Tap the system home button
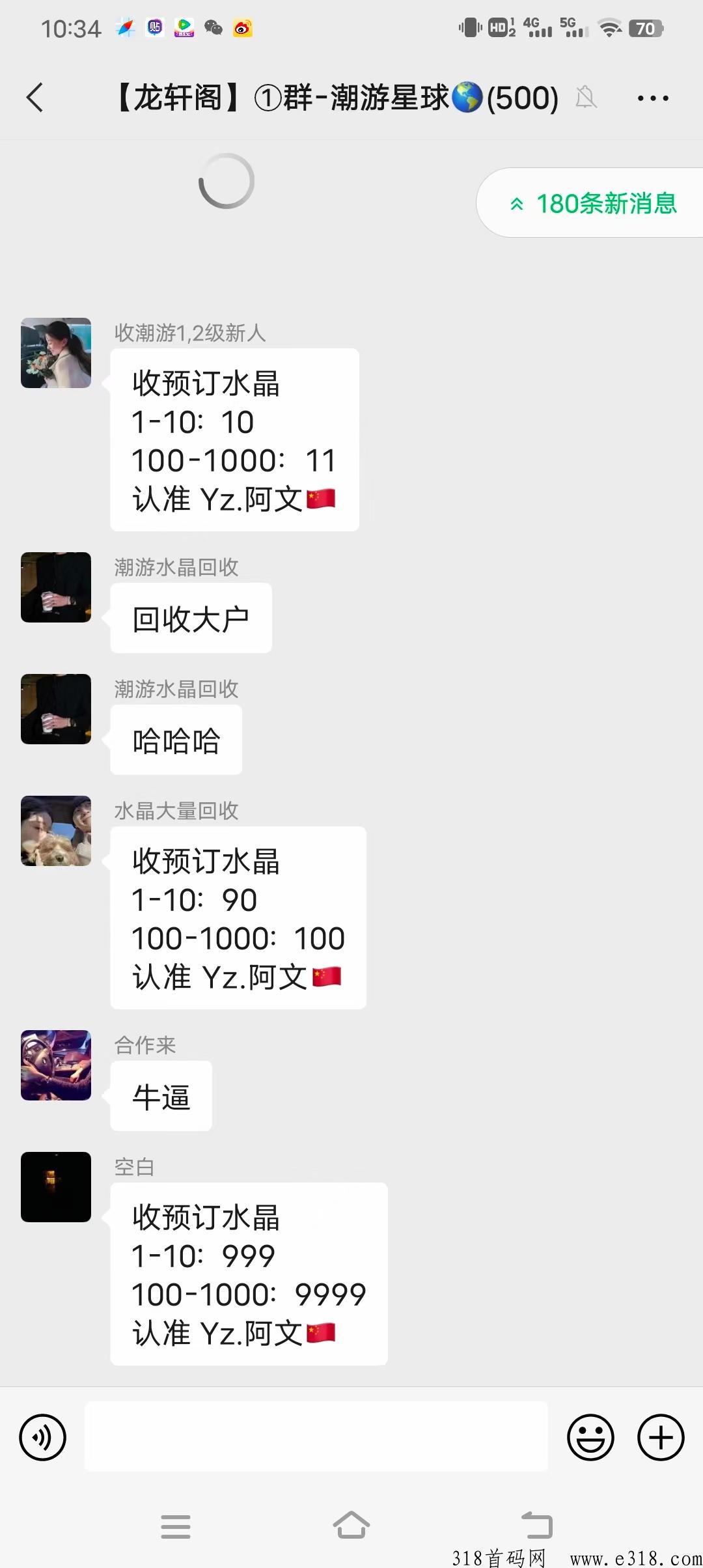703x1568 pixels. pos(351,1525)
